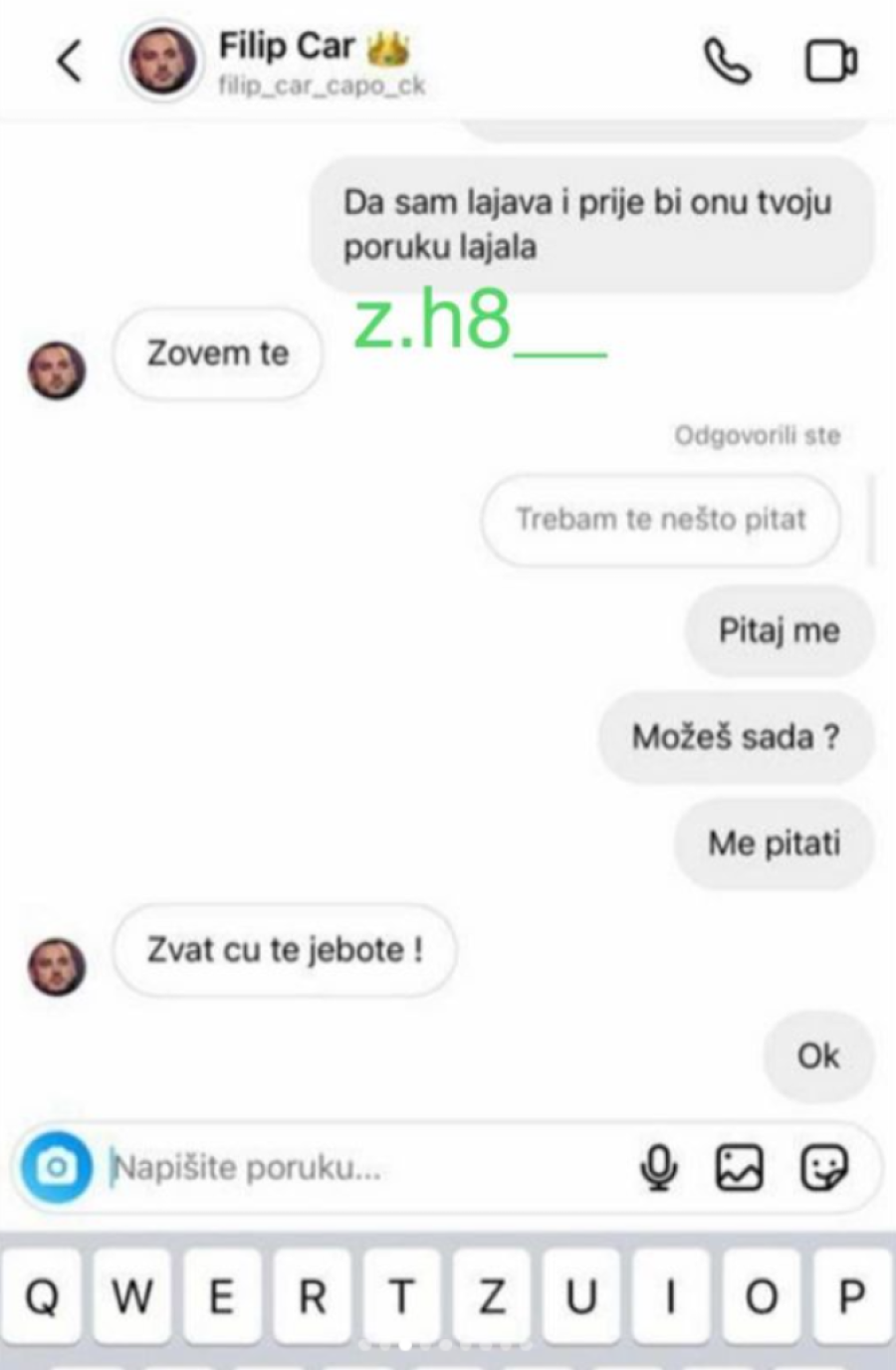Viewport: 896px width, 1370px height.
Task: Type the letter Q on the keyboard
Action: point(42,1297)
